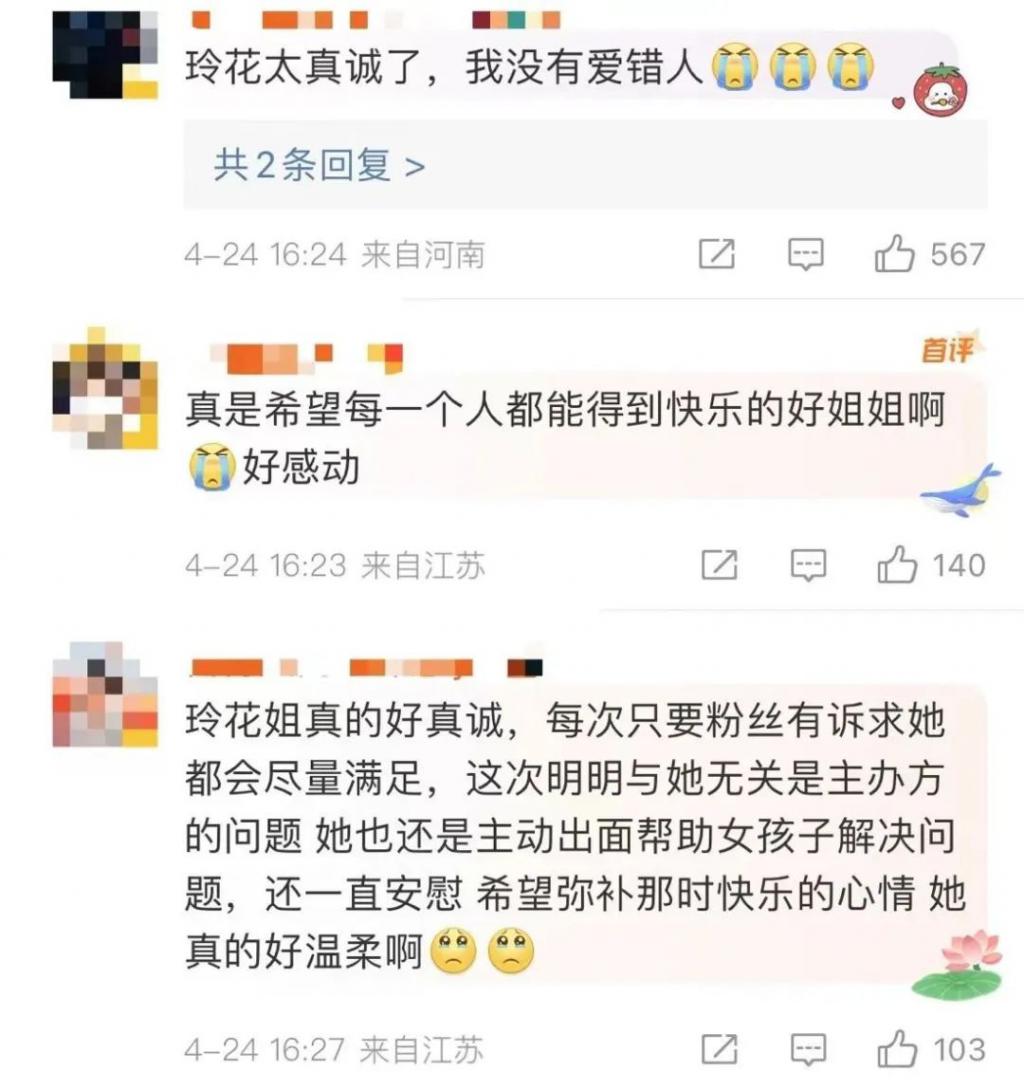Reply to the 4-24 16:24 comment from 河南

tap(806, 256)
